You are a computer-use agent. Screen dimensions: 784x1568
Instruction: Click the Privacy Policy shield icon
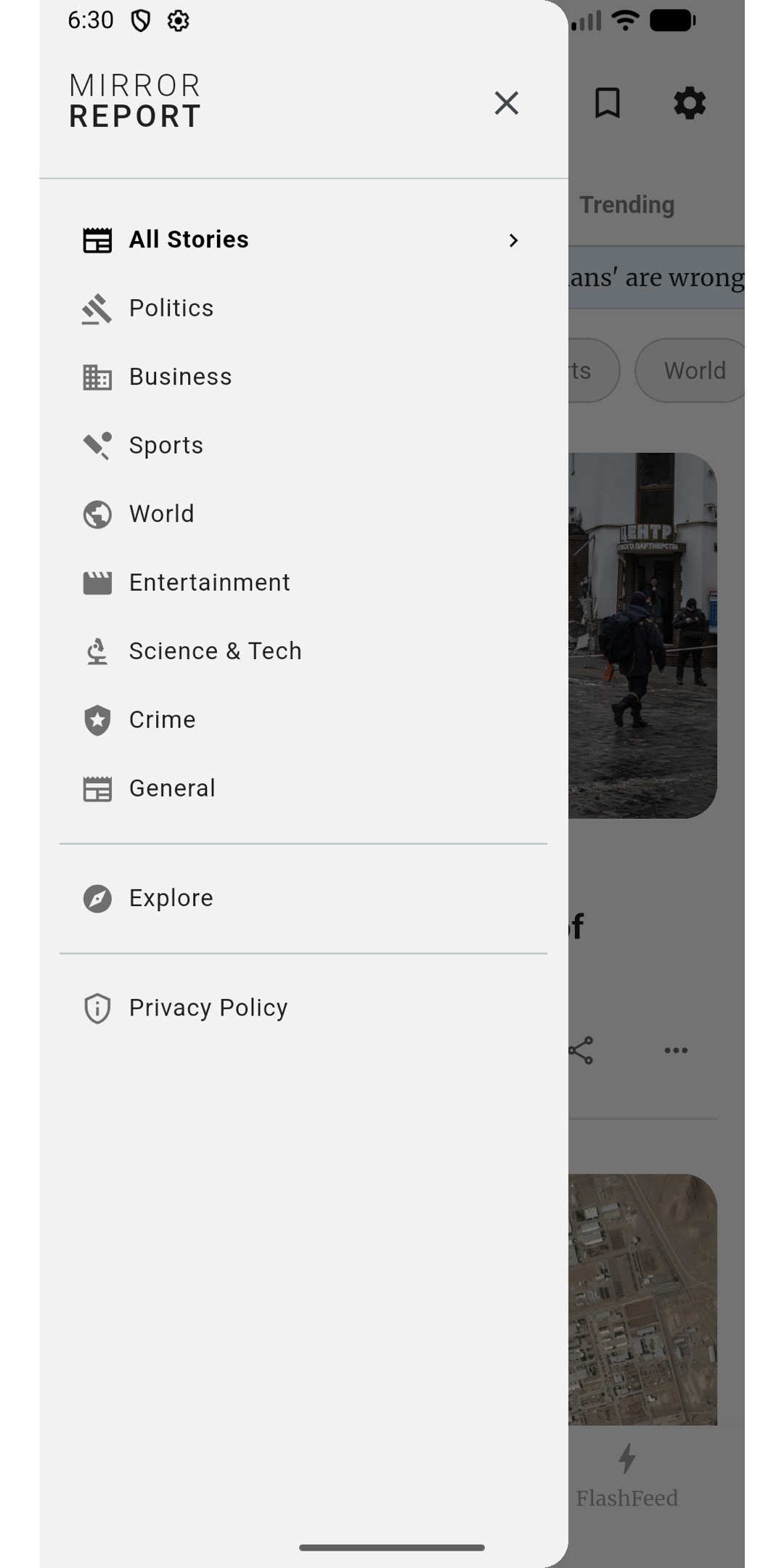click(x=97, y=1008)
